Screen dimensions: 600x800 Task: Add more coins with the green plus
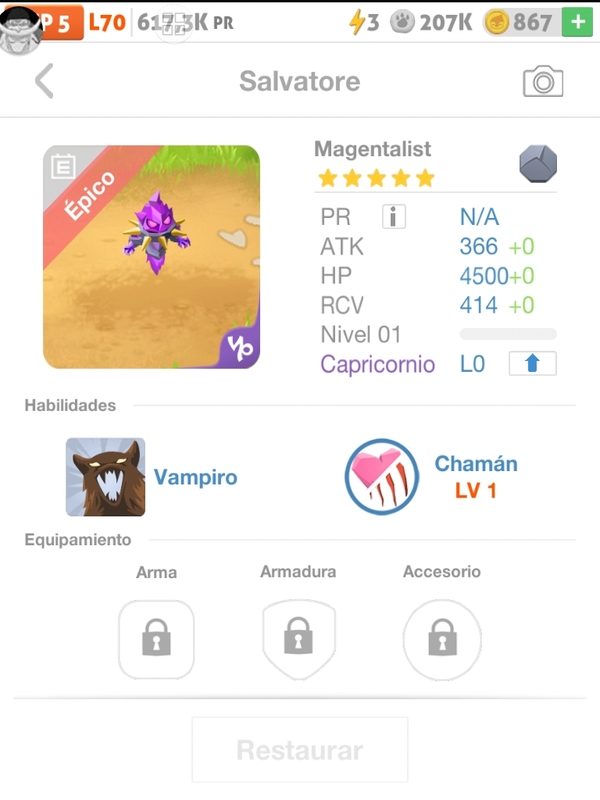point(576,21)
